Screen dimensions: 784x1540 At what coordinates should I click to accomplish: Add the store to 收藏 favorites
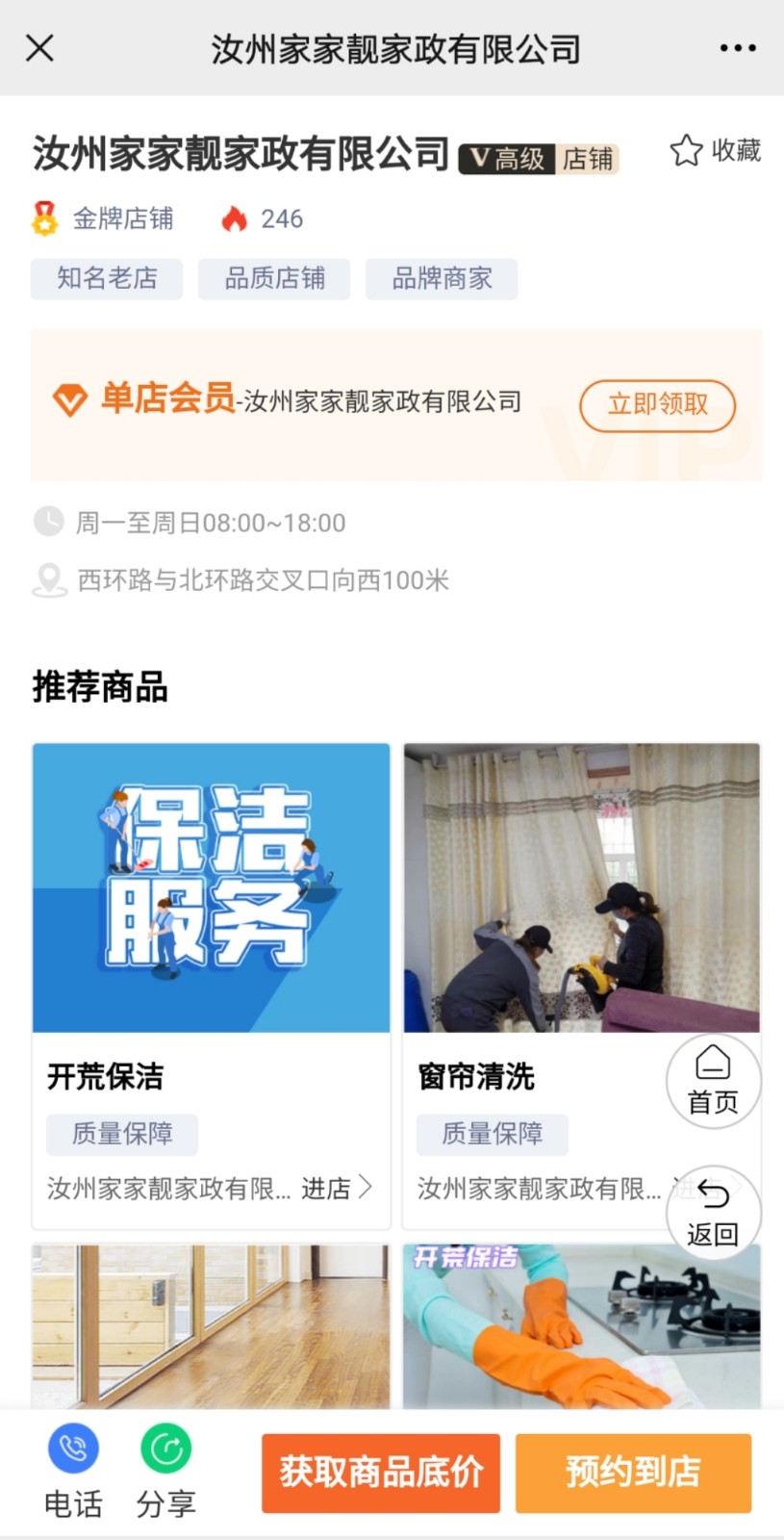pos(715,151)
